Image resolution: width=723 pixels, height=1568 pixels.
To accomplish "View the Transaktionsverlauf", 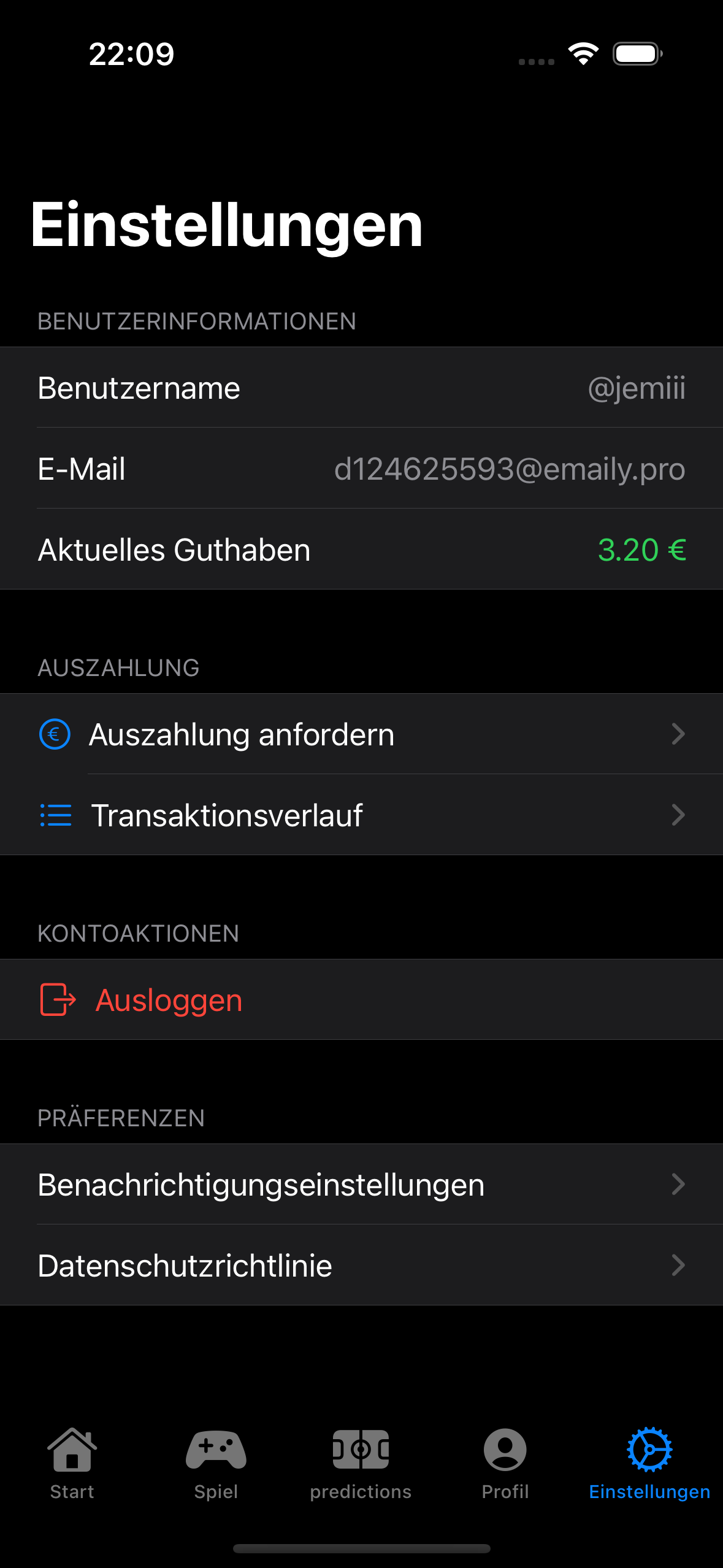I will coord(361,815).
